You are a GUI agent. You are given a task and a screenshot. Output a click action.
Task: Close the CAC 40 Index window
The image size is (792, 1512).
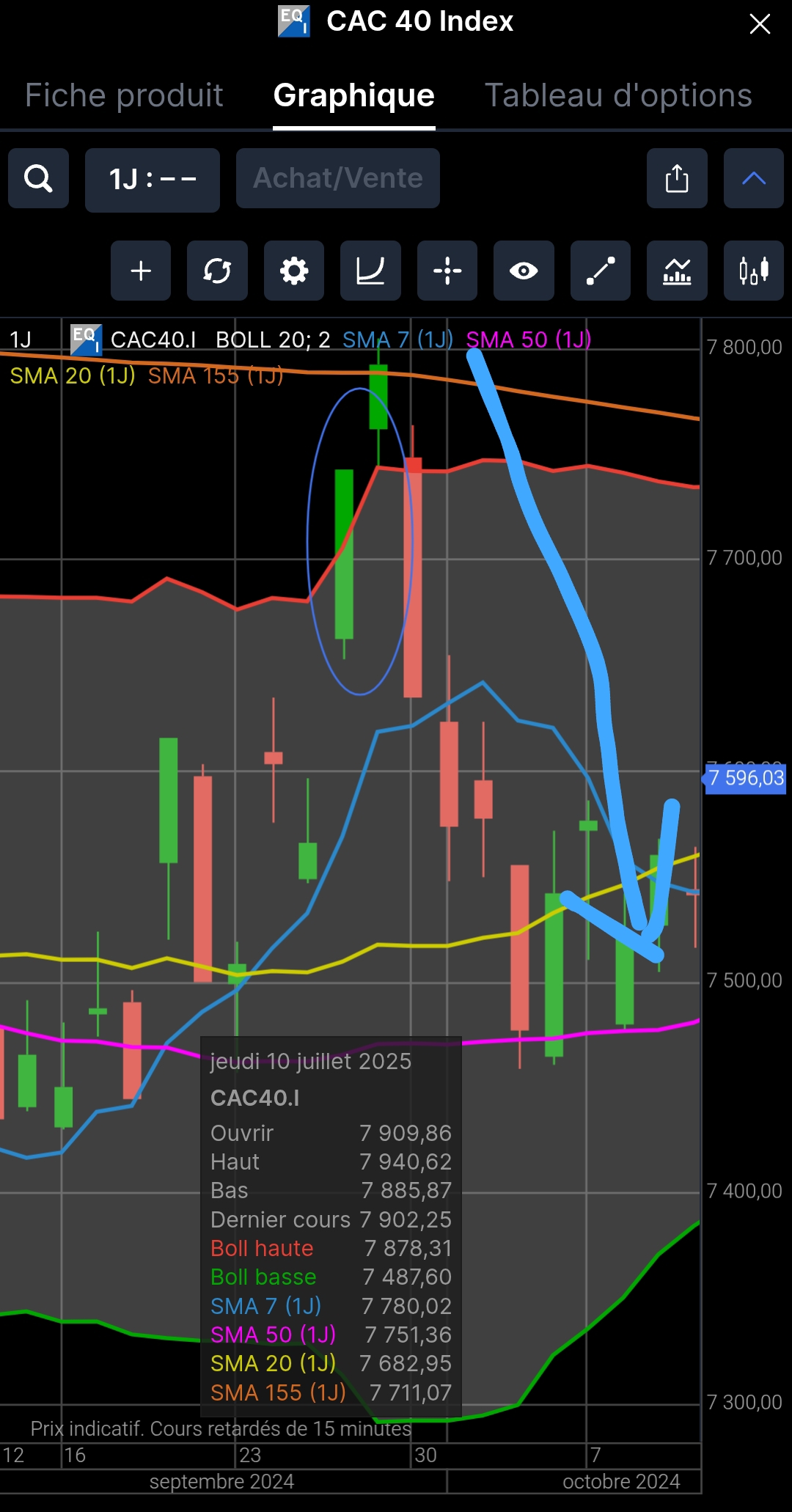[760, 24]
